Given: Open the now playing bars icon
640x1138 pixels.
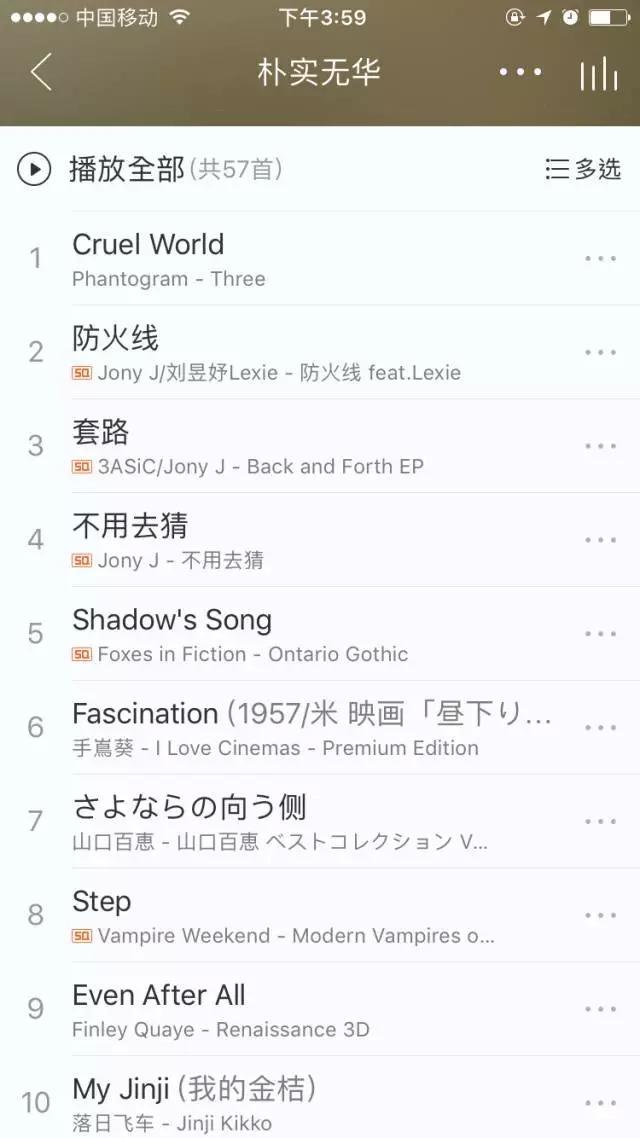Looking at the screenshot, I should 598,73.
